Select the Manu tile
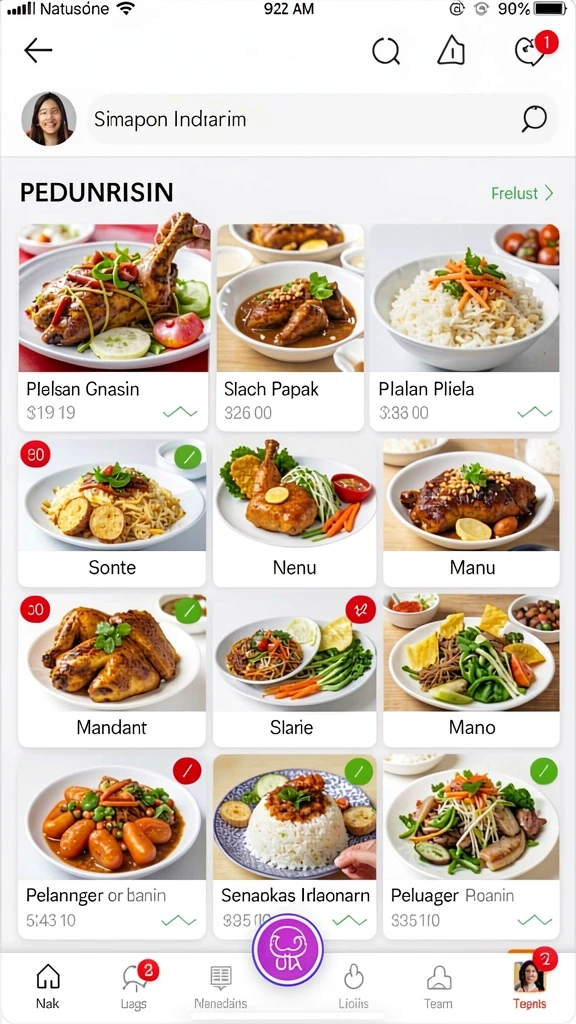 [x=472, y=513]
